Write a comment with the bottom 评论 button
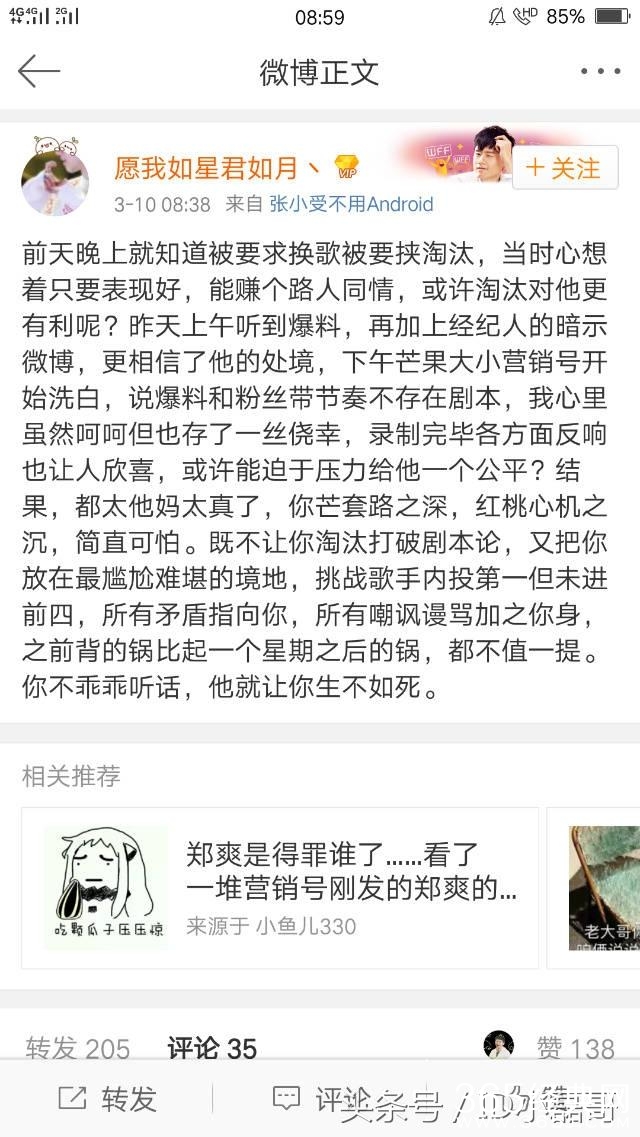The height and width of the screenshot is (1137, 640). tap(320, 1100)
